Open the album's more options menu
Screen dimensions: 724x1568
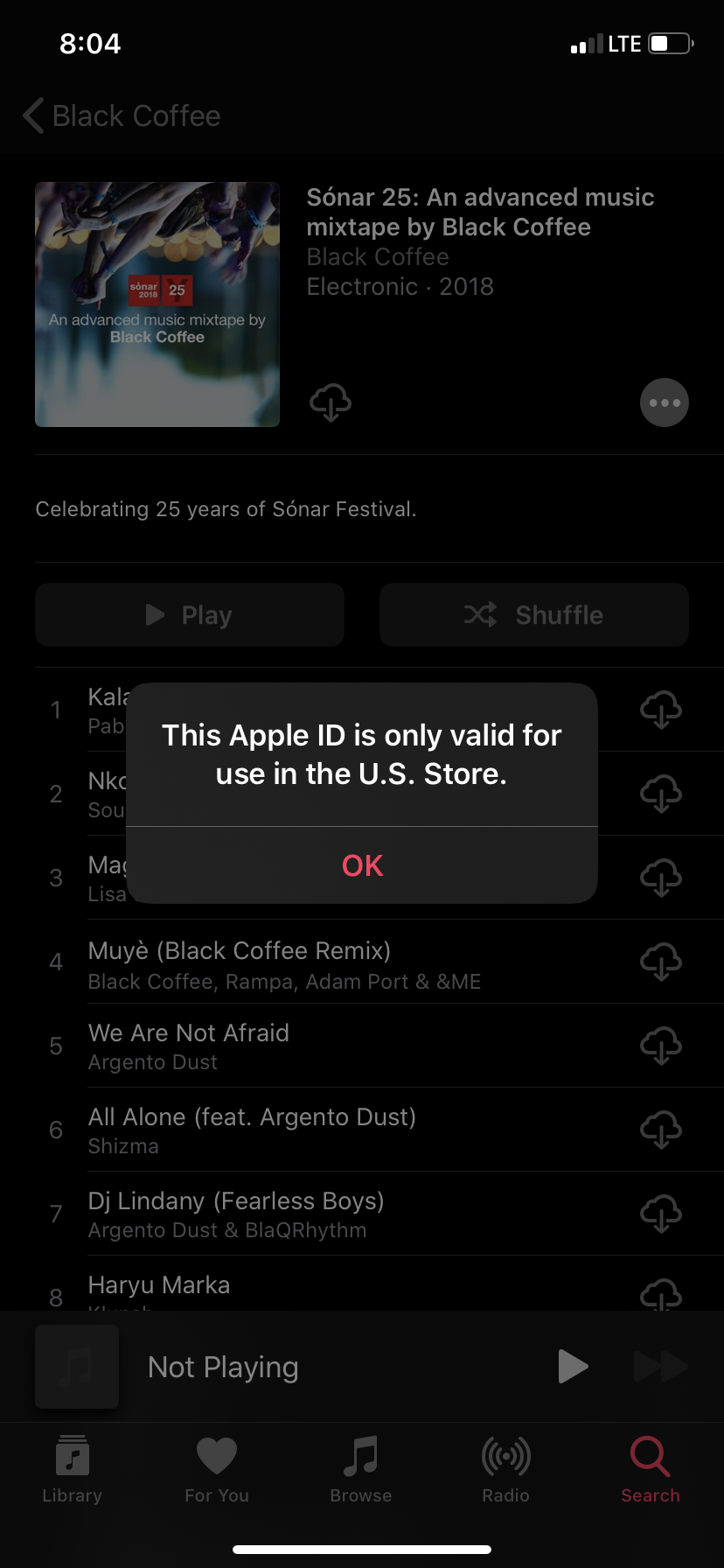point(665,402)
